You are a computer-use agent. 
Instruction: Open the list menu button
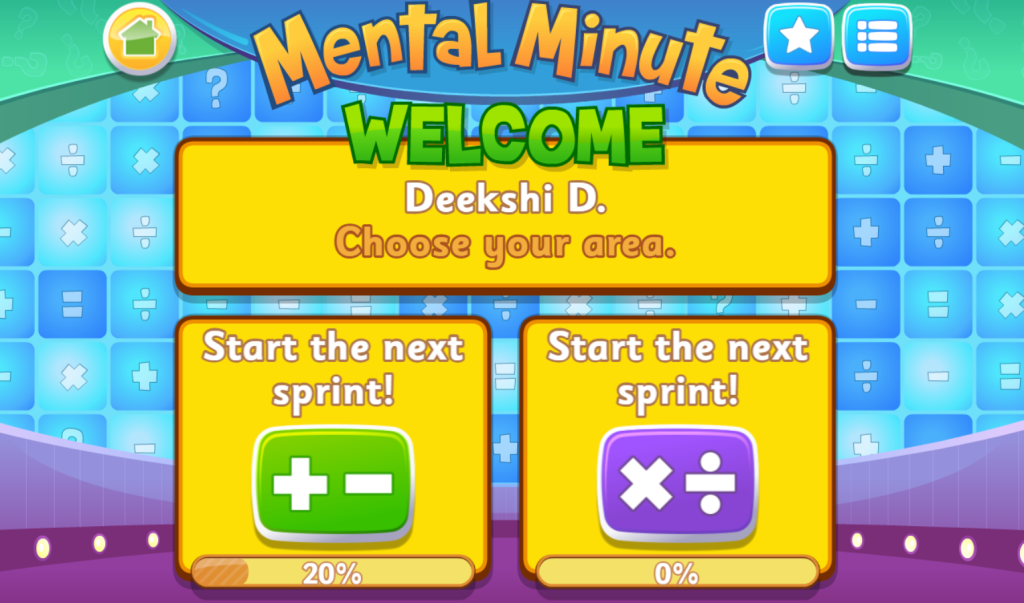pos(877,37)
